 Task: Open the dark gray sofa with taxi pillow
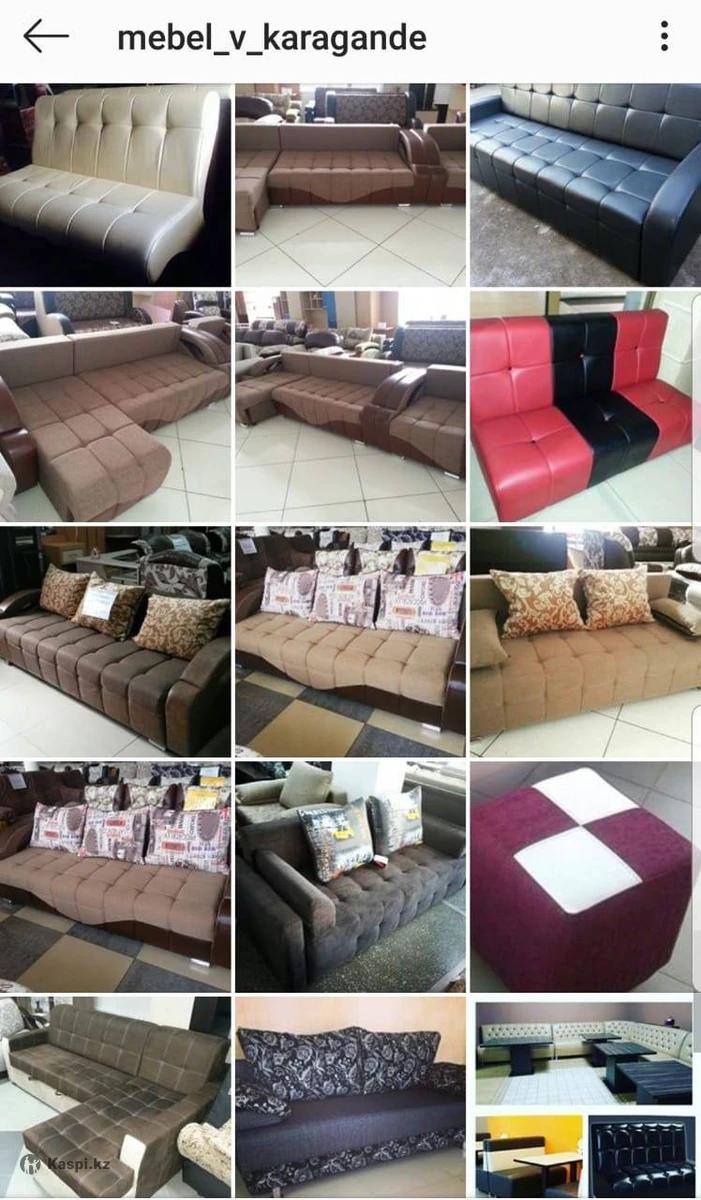point(350,876)
